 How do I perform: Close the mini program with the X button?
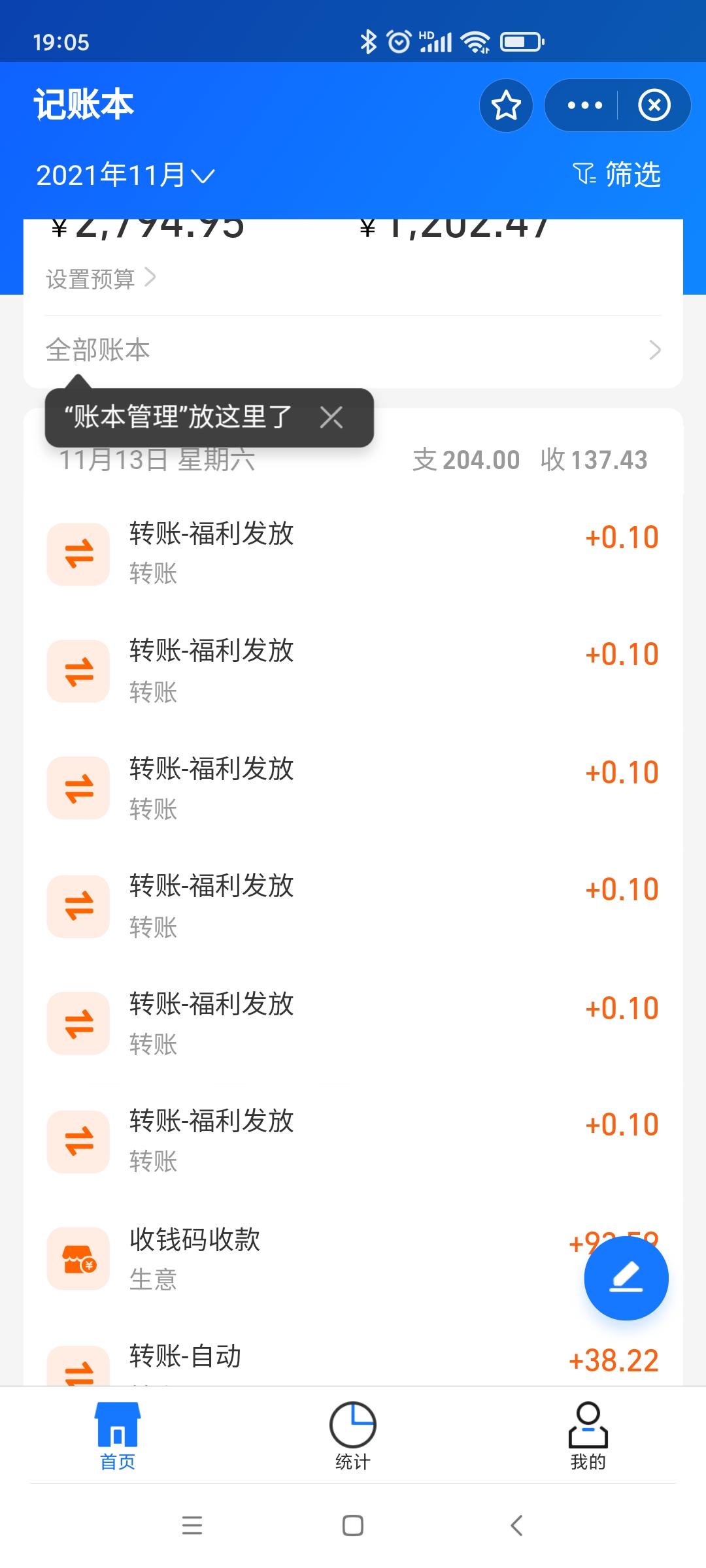click(x=654, y=105)
